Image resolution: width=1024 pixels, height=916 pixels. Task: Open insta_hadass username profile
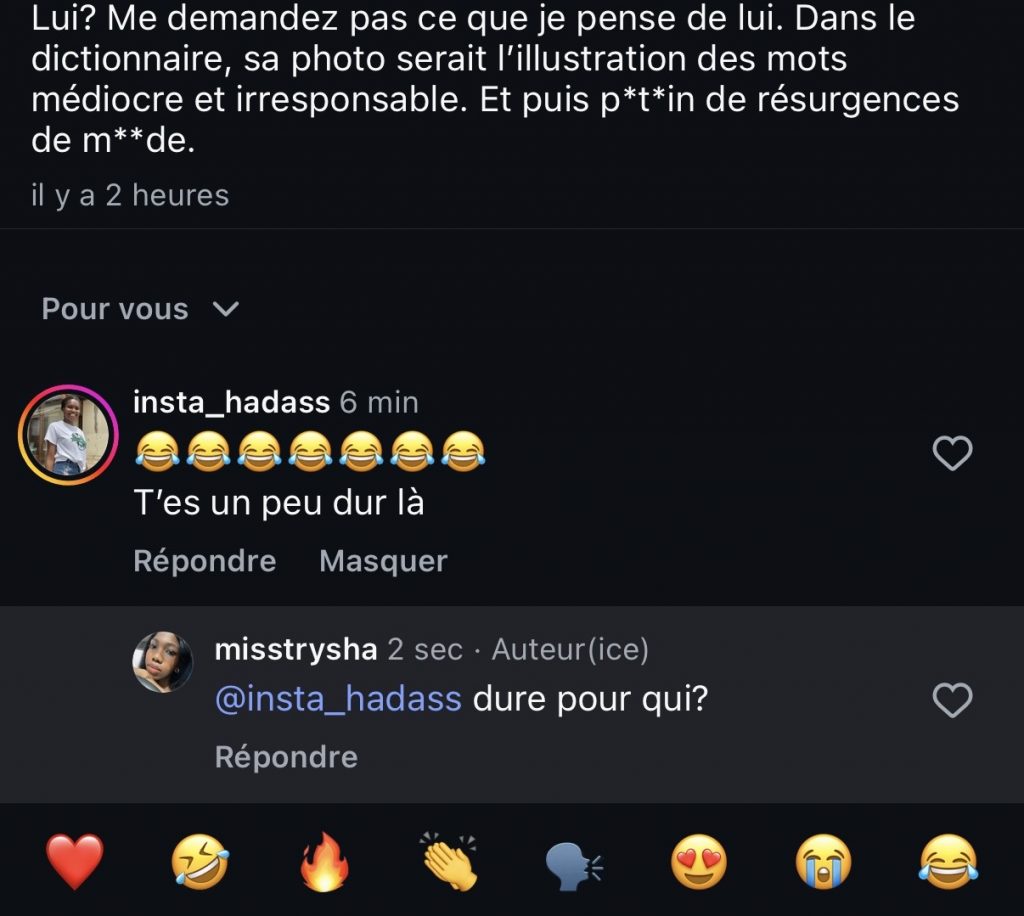231,402
